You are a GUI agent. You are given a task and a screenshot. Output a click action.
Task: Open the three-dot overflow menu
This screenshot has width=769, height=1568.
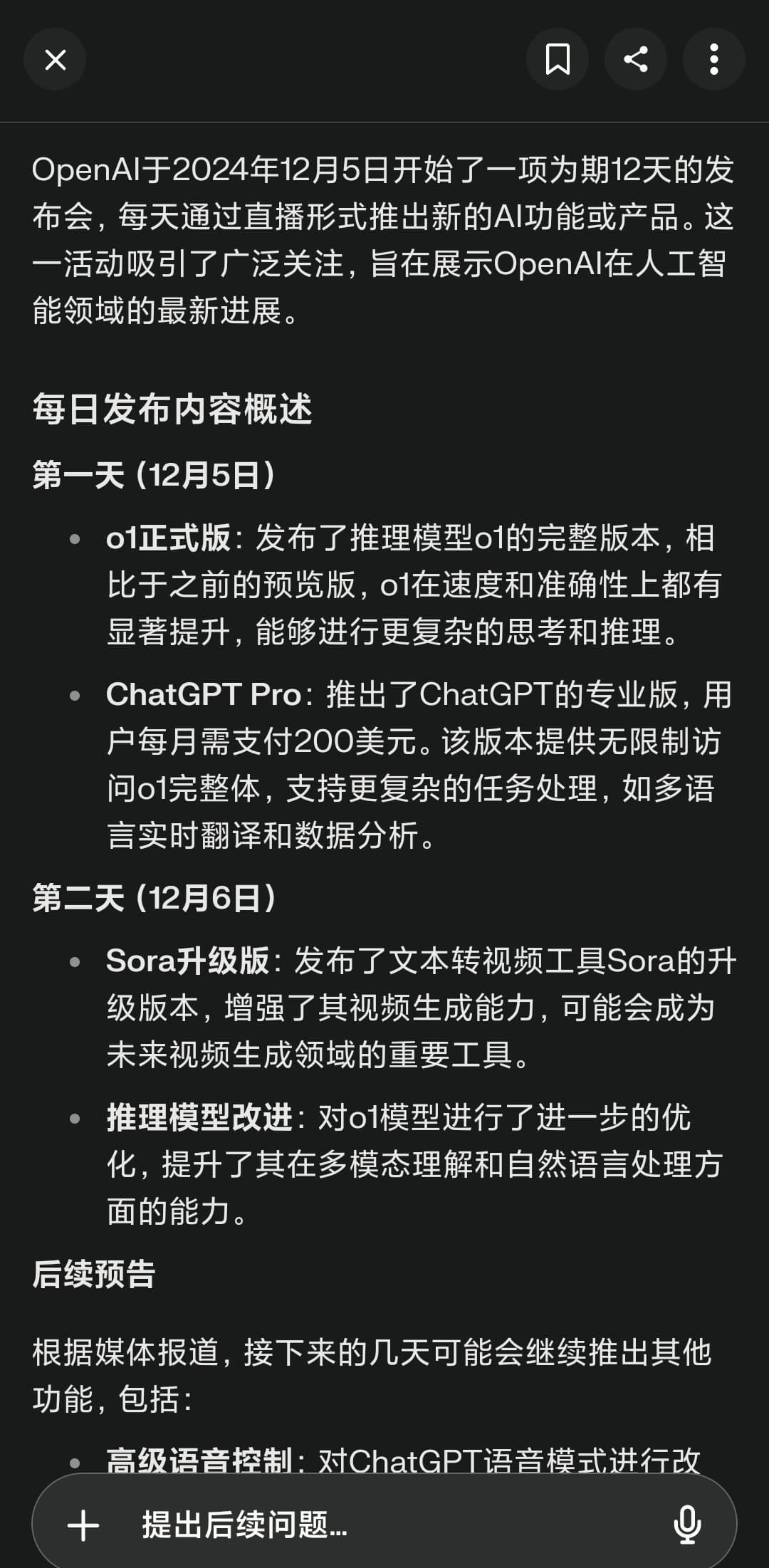click(x=713, y=59)
